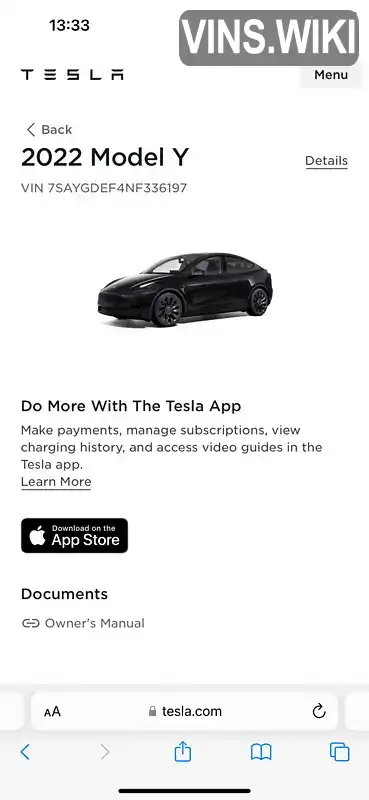Reload the tesla.com page

click(319, 711)
